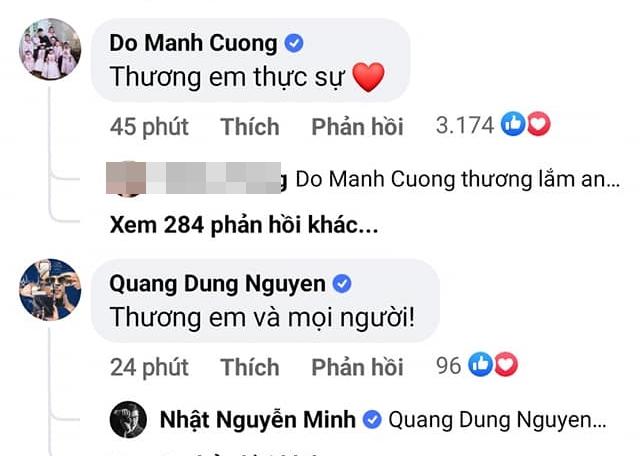Reply to Quang Dung Nguyen's comment
640x456 pixels.
tap(357, 367)
